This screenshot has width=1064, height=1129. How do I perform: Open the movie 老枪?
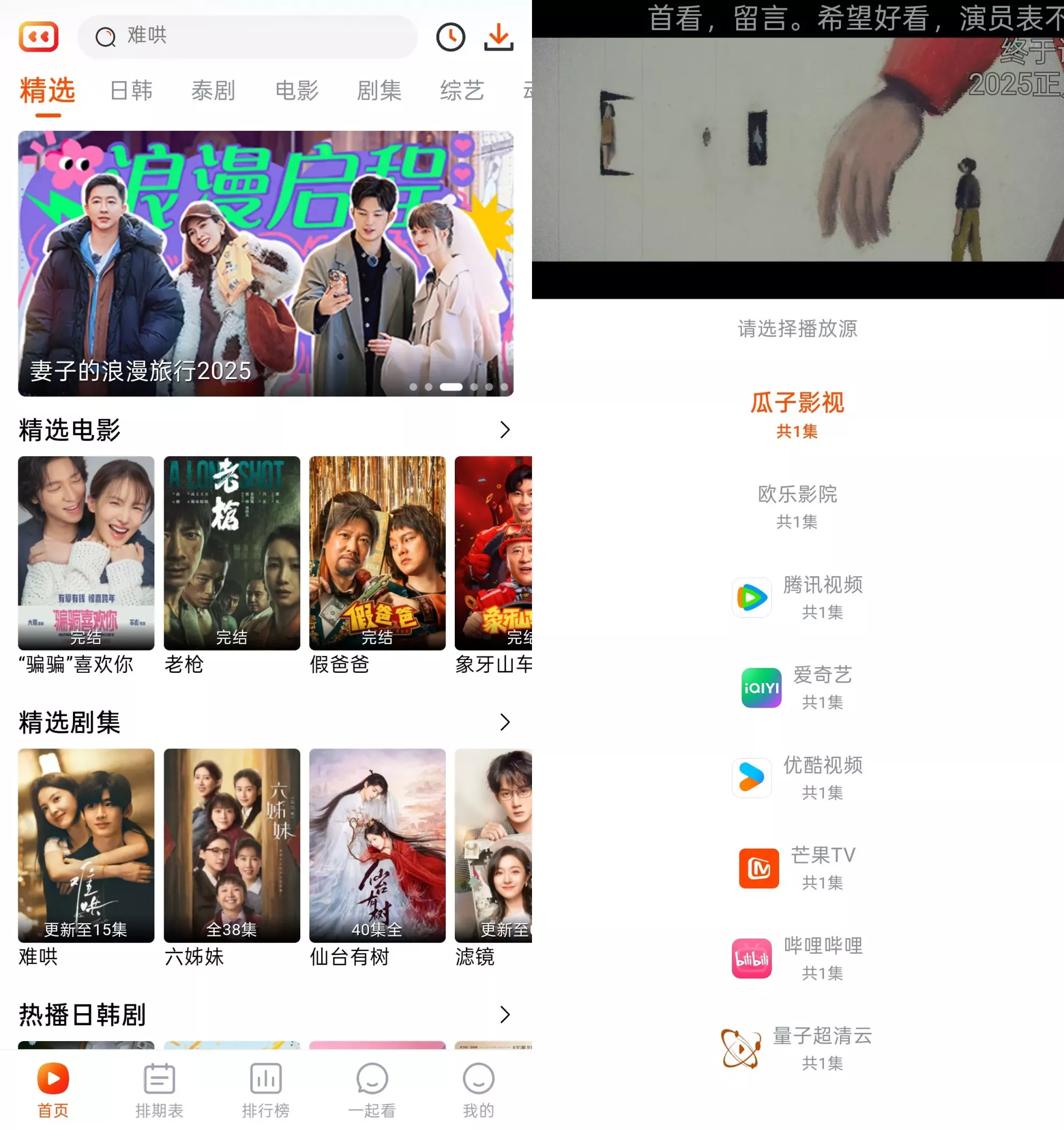point(232,554)
